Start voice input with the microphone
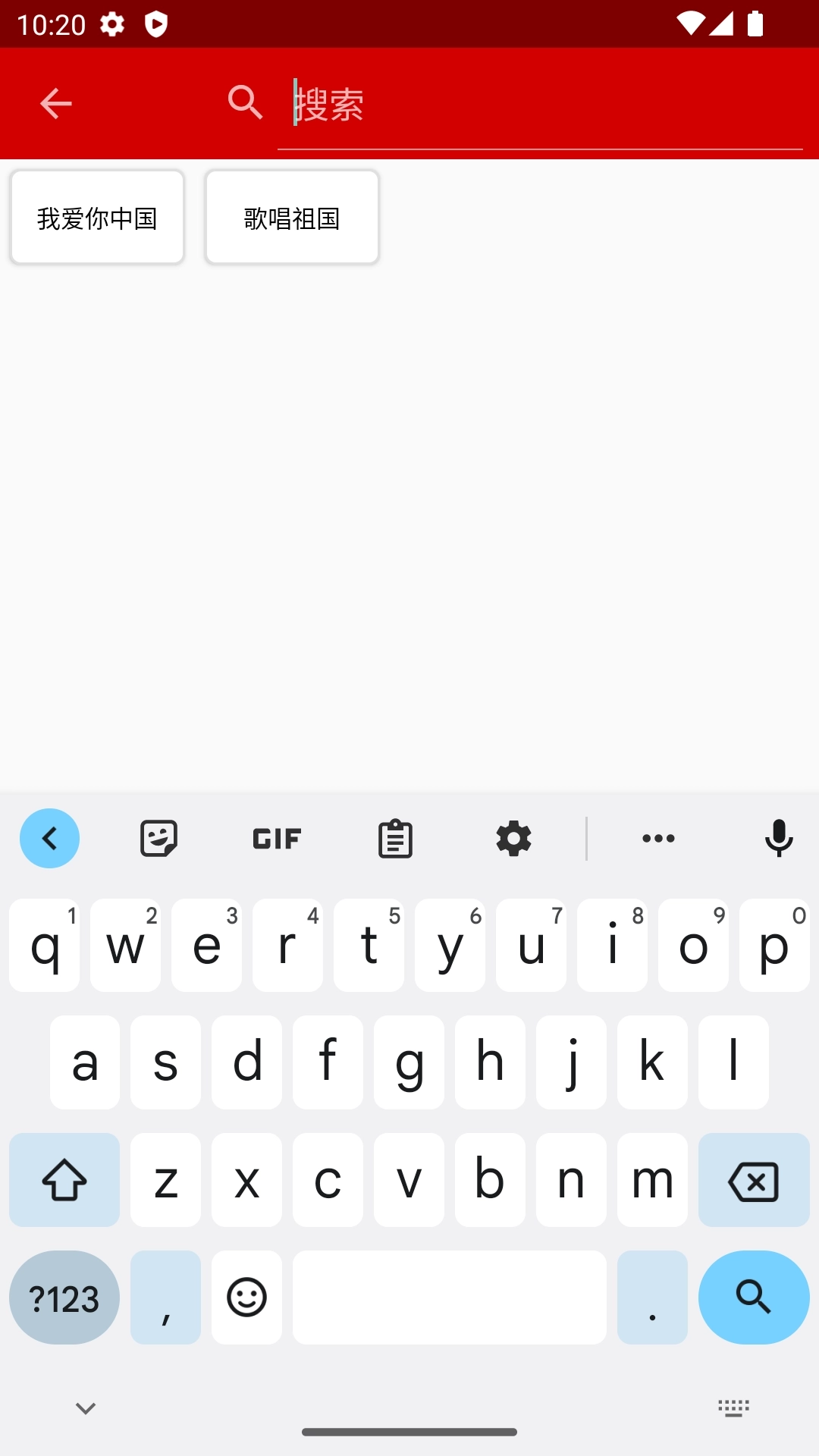819x1456 pixels. pos(778,839)
